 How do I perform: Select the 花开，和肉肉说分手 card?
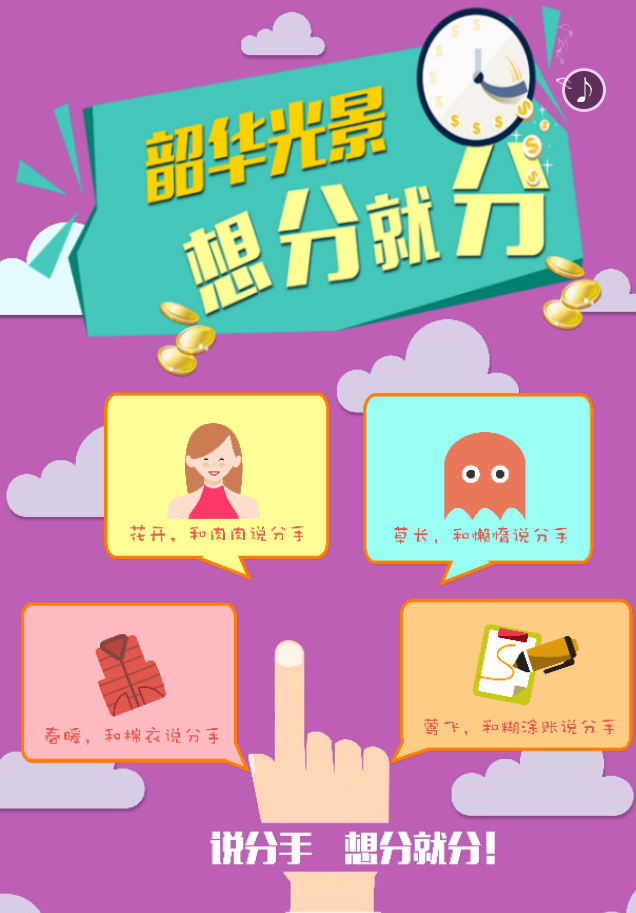(x=217, y=477)
